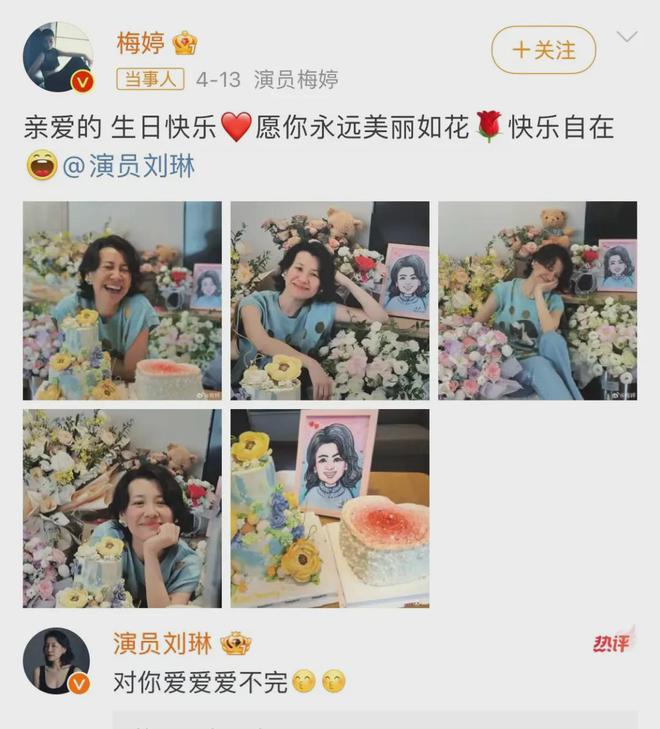
Task: Open the fifth photo showing heart cake
Action: click(329, 508)
